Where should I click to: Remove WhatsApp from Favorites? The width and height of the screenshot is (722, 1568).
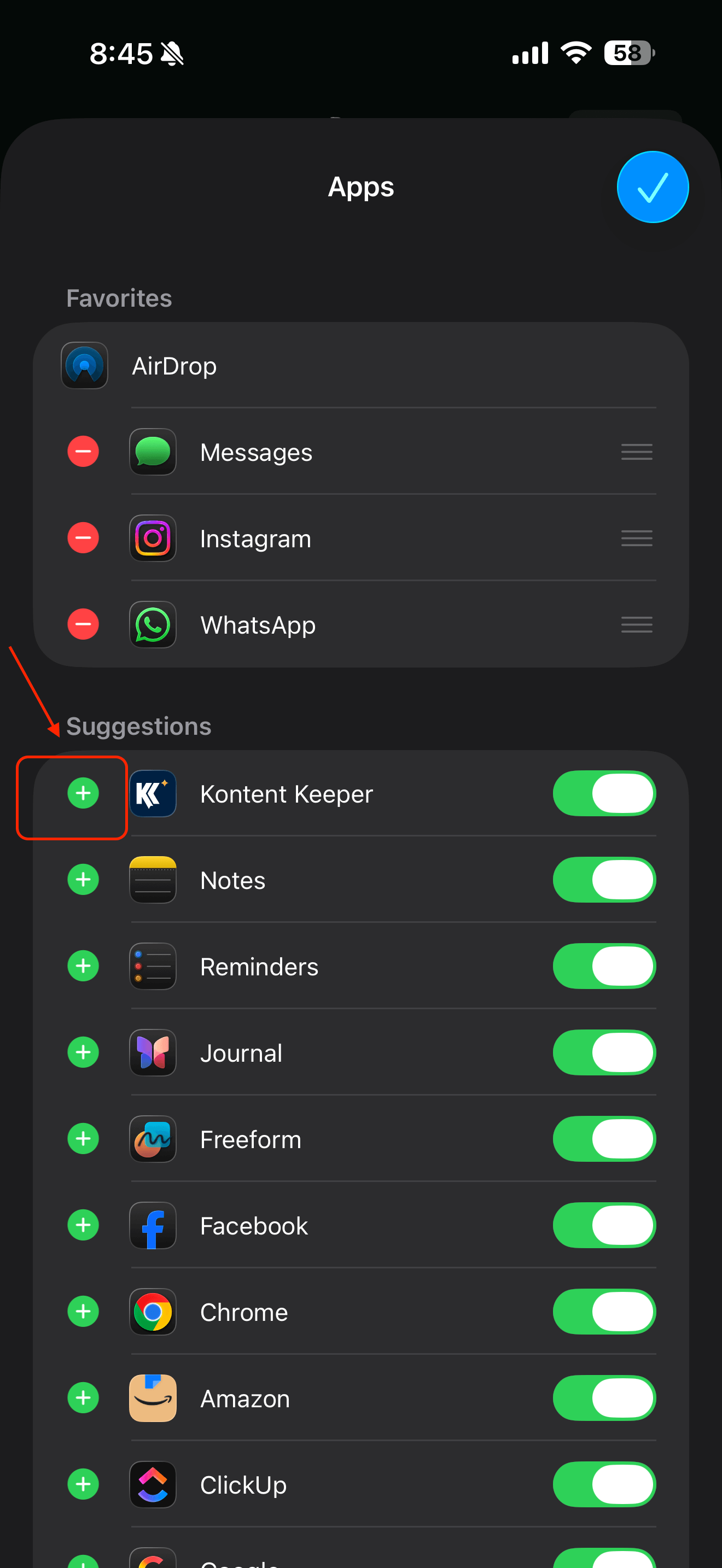point(83,624)
